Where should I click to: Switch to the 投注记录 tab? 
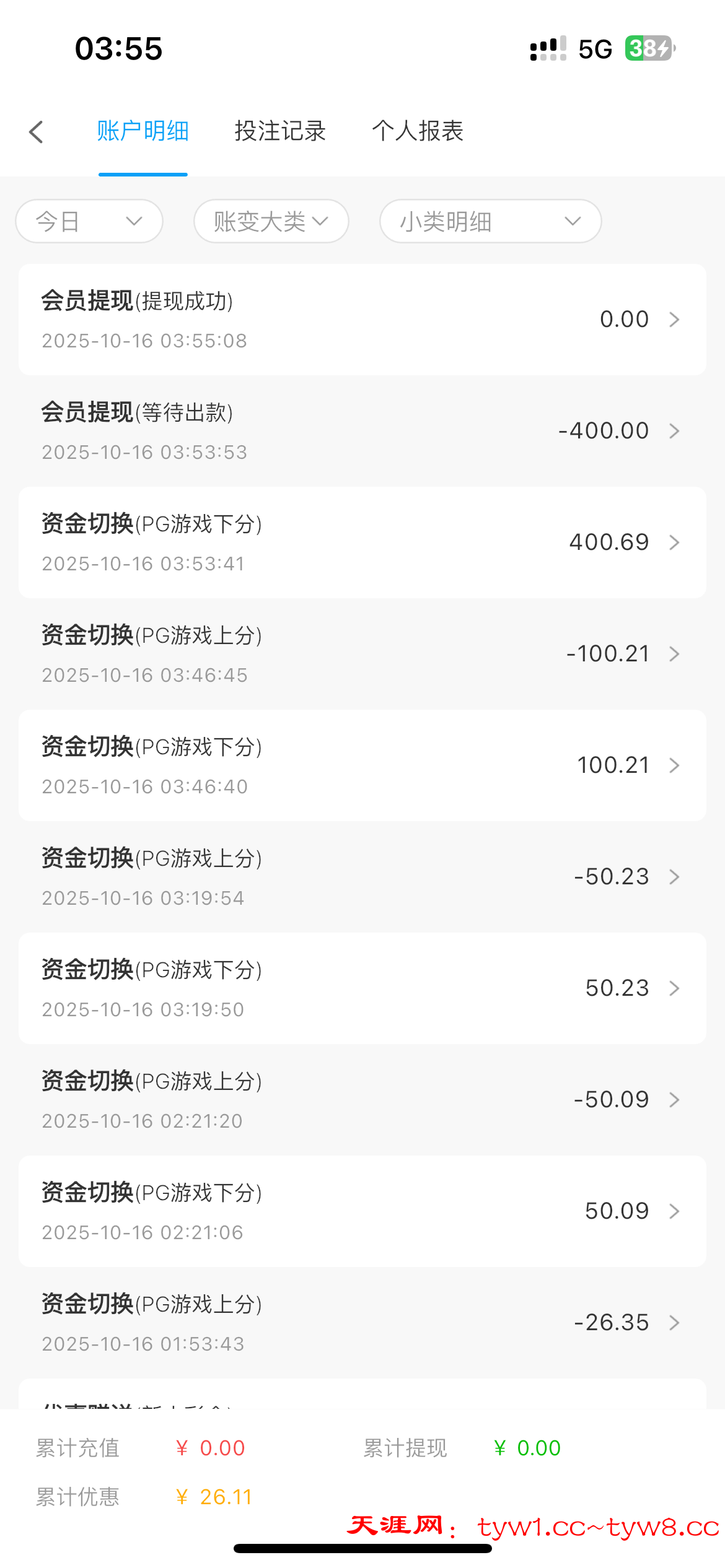click(280, 131)
